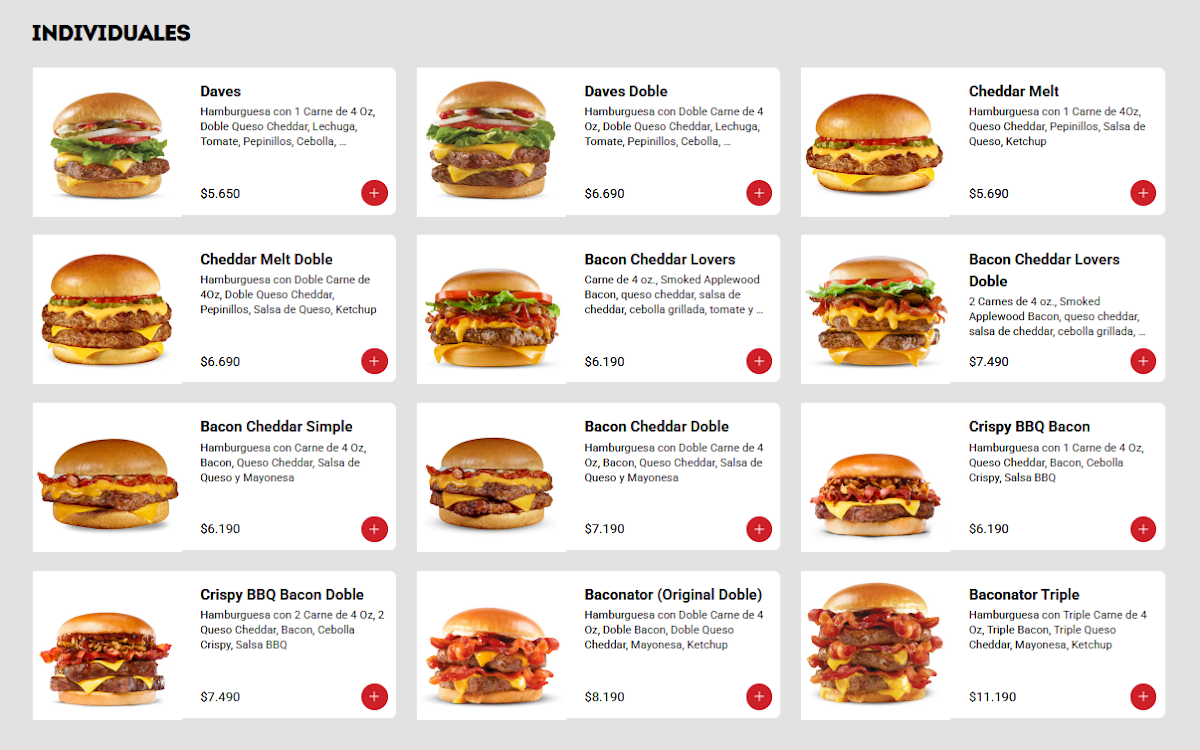
Task: Add Bacon Cheddar Lovers via its plus icon
Action: pos(759,361)
